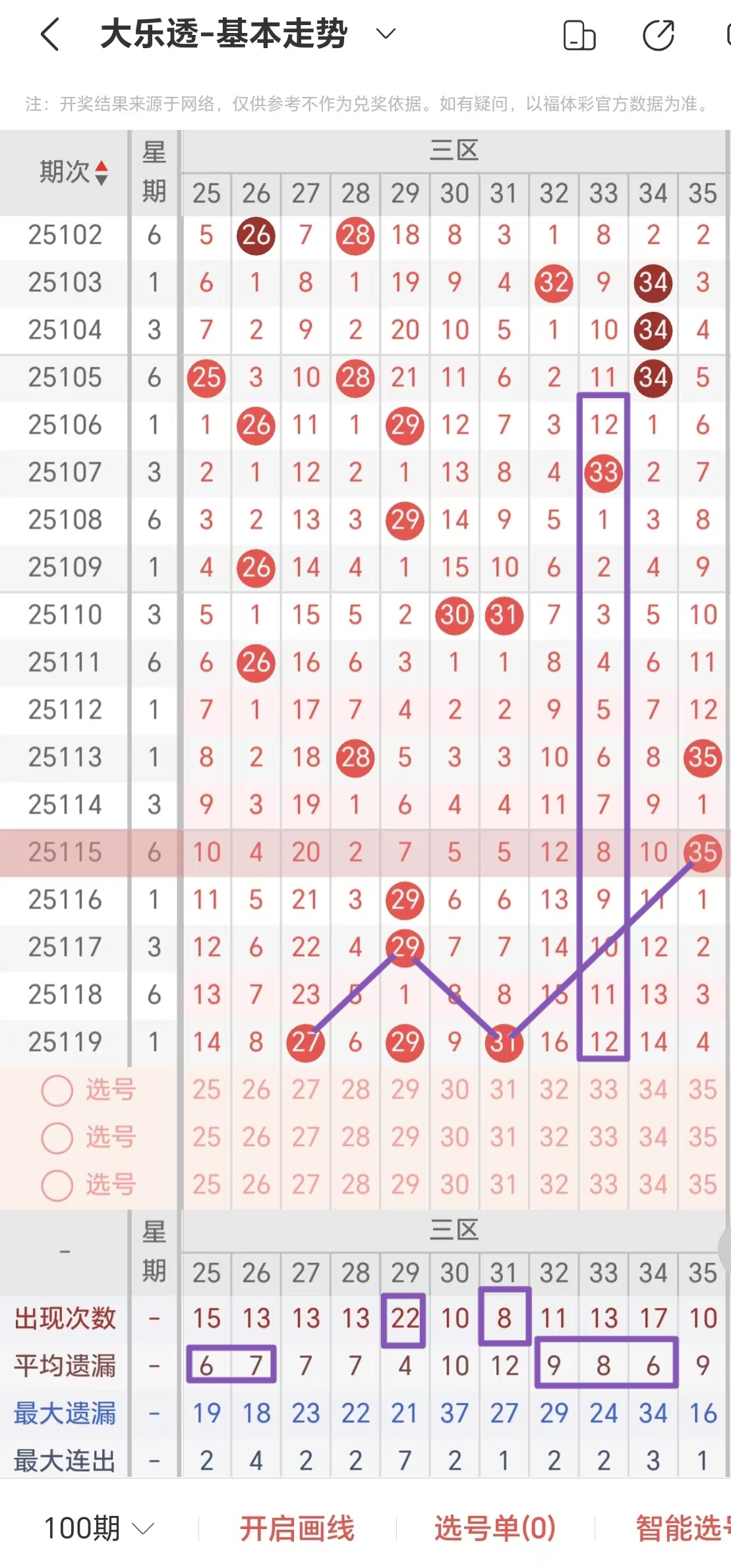Tap 开启画线 to enable line drawing

pyautogui.click(x=297, y=1528)
